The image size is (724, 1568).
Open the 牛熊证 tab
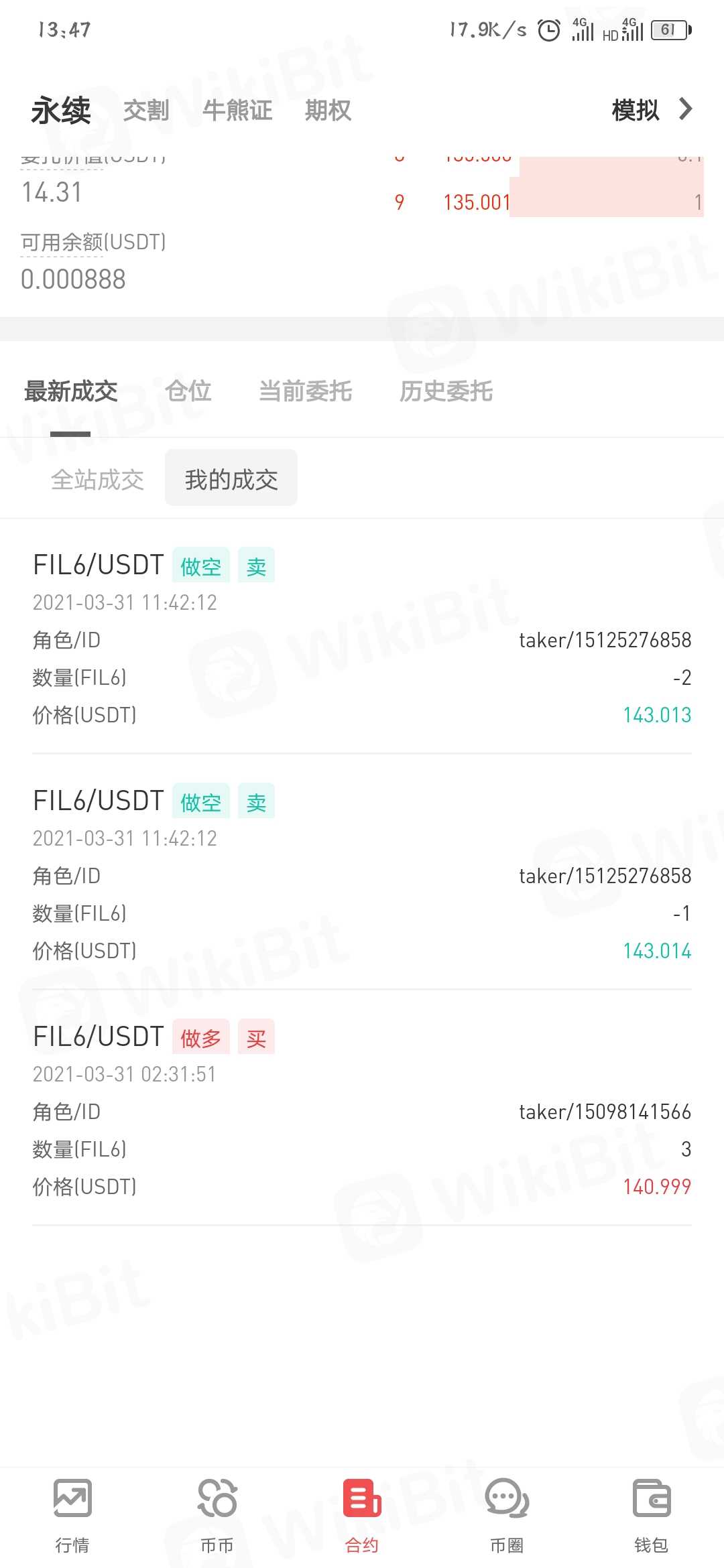[237, 111]
